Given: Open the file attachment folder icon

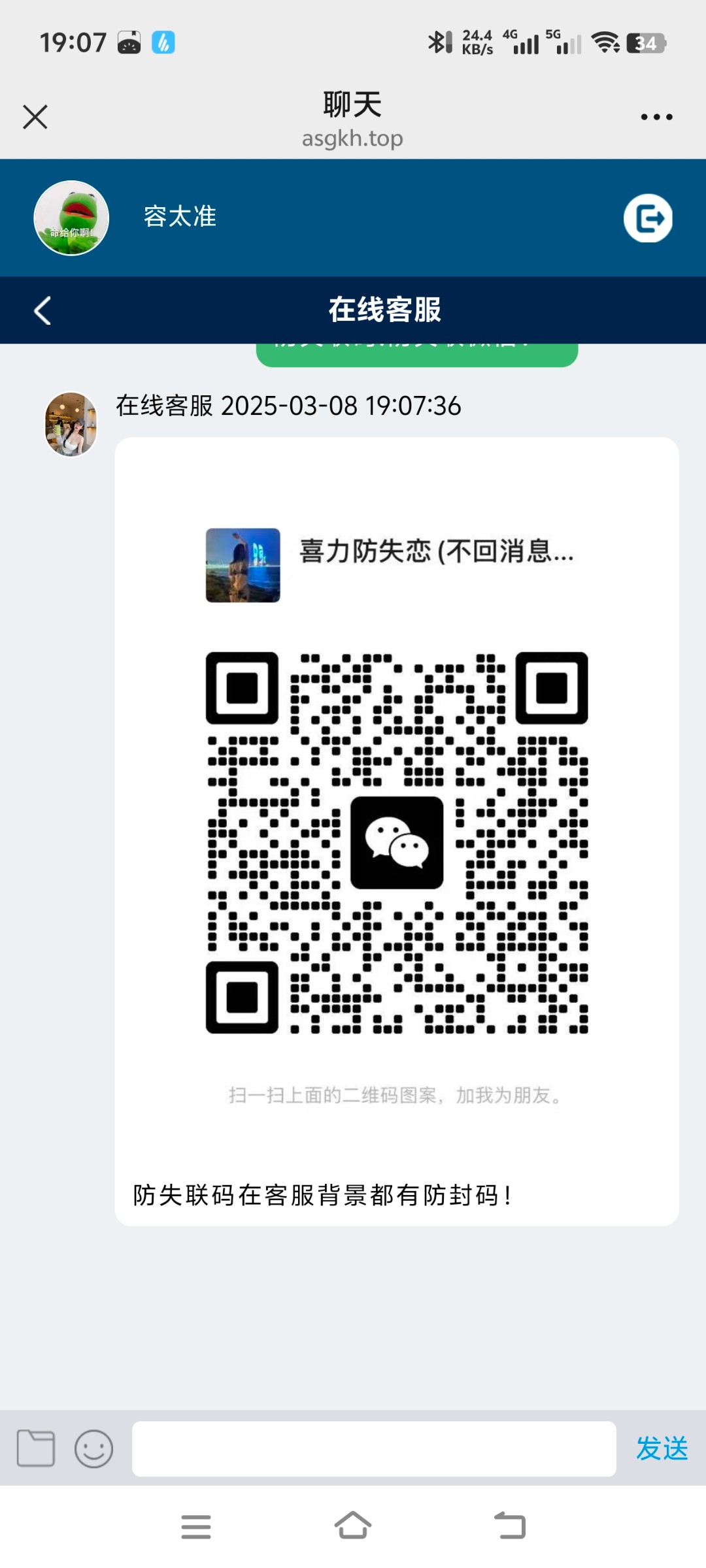Looking at the screenshot, I should tap(36, 1448).
